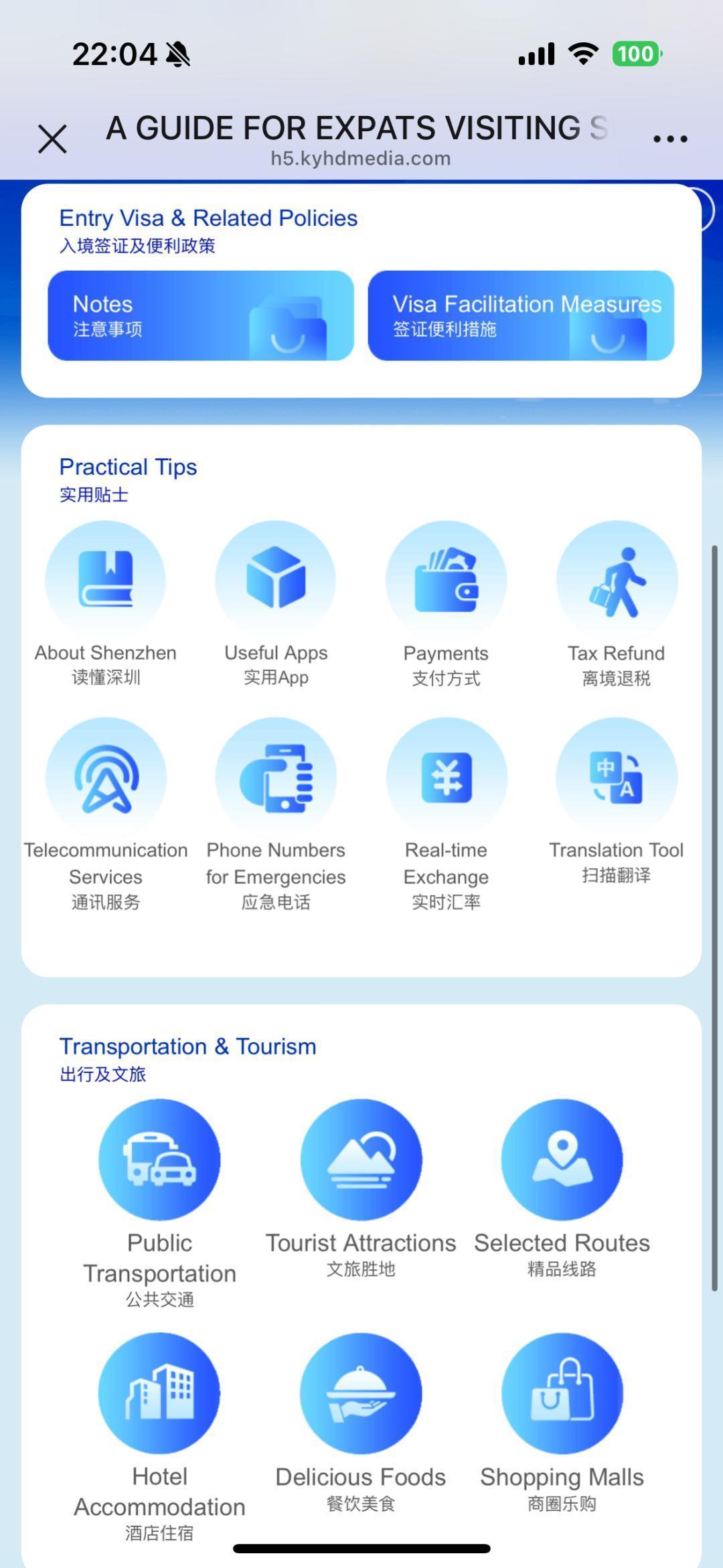Open Hotel Accommodation
This screenshot has height=1568, width=723.
tap(159, 1394)
